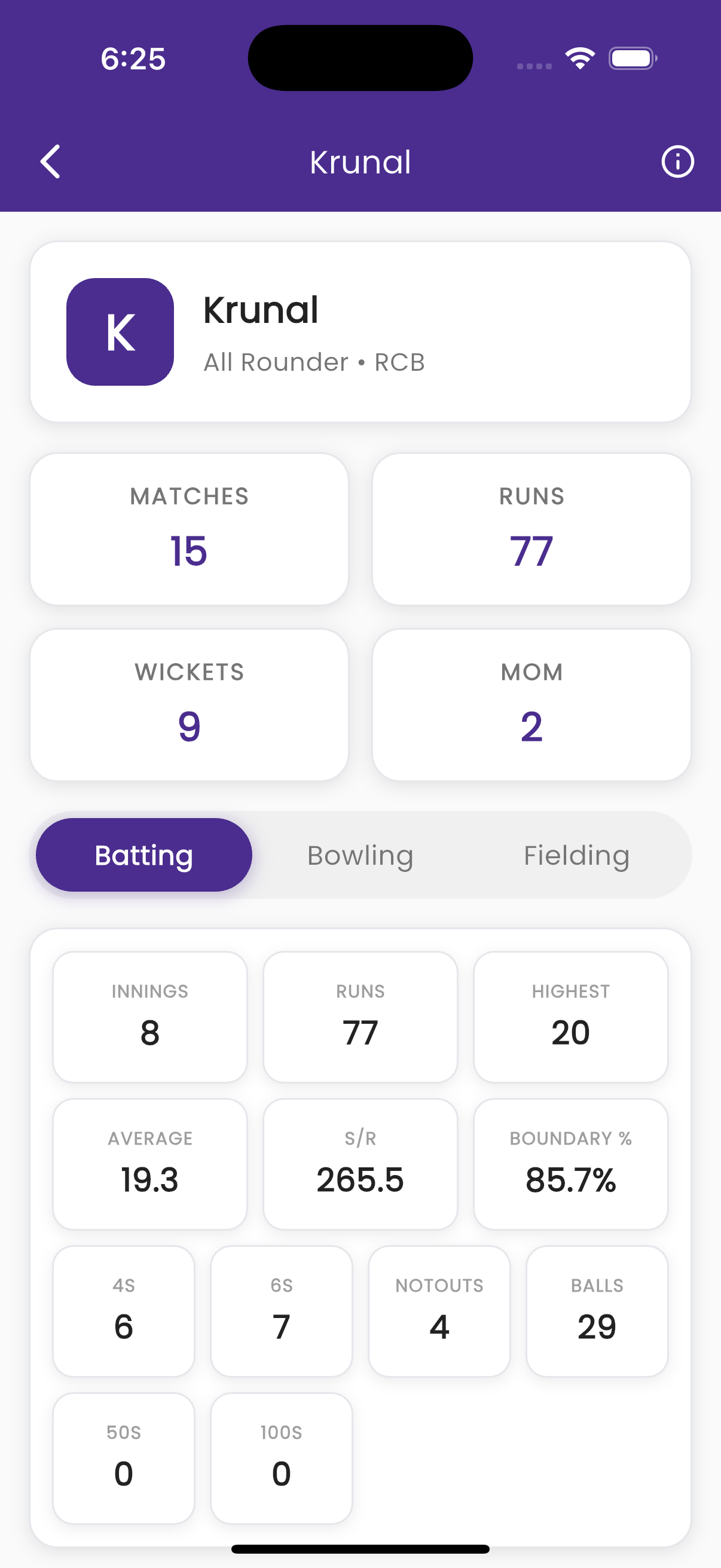Switch to the Bowling tab
721x1568 pixels.
point(360,855)
